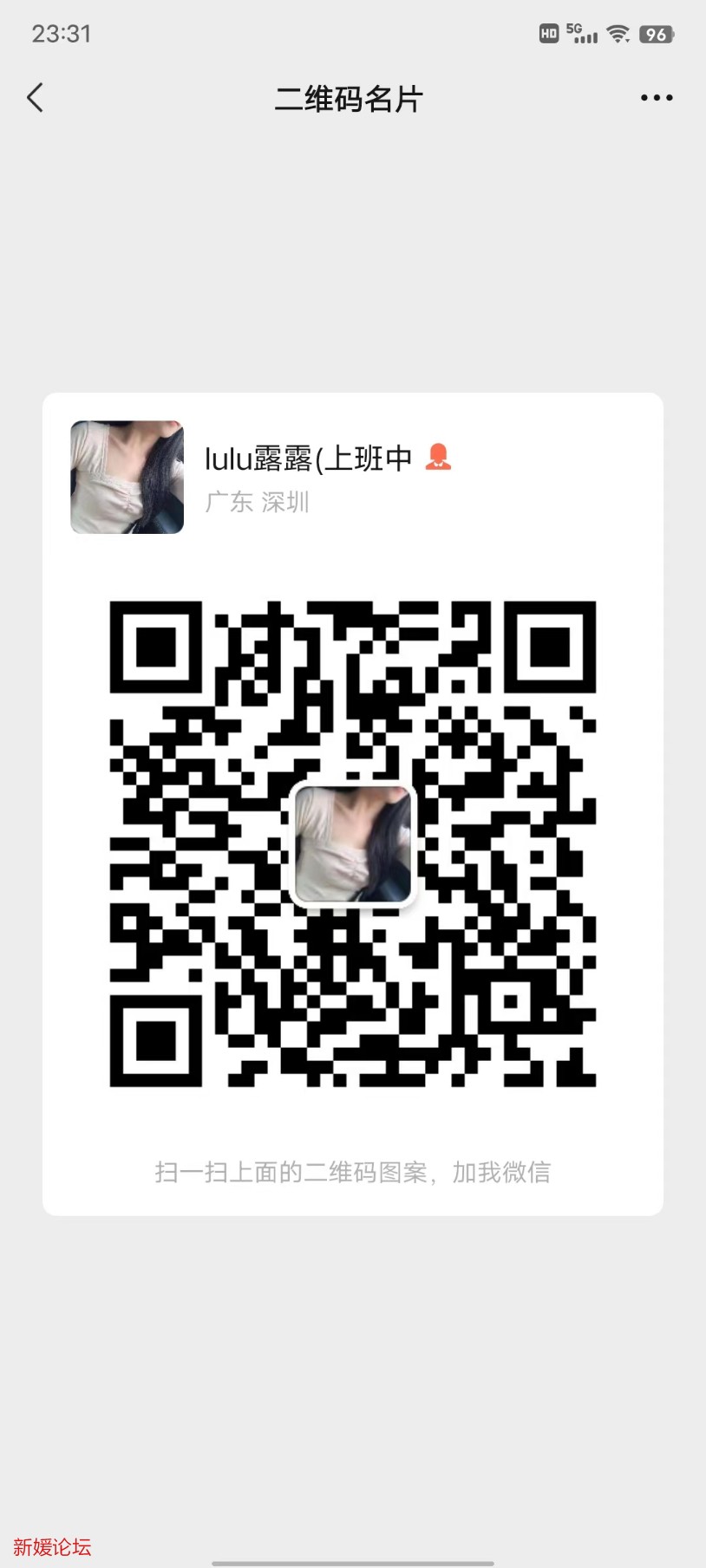Screen dimensions: 706x1568
Task: Tap the scan instruction text below the QR code
Action: (x=352, y=1172)
